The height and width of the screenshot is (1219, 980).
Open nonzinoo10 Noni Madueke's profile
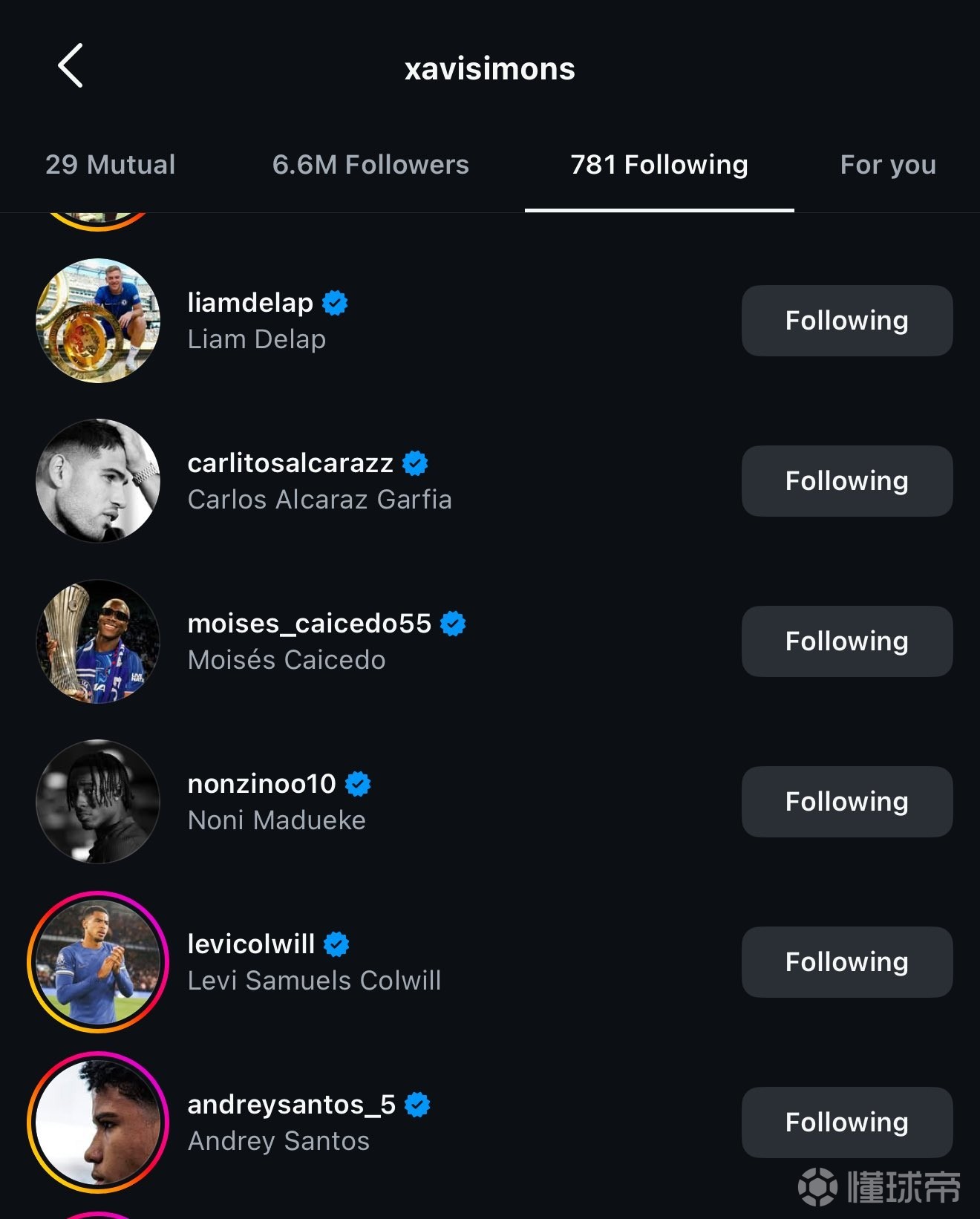pyautogui.click(x=261, y=784)
